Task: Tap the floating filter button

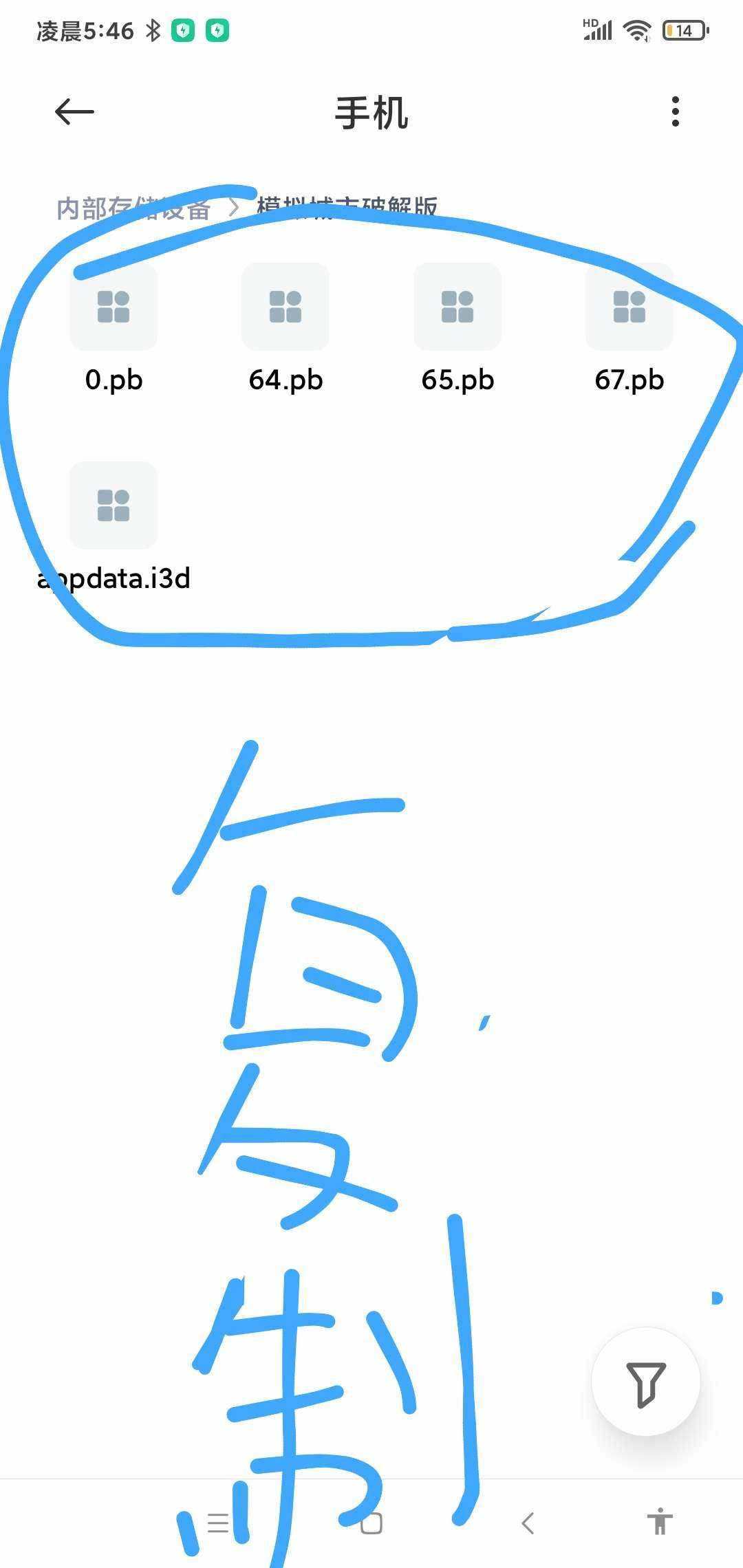Action: pyautogui.click(x=645, y=1382)
